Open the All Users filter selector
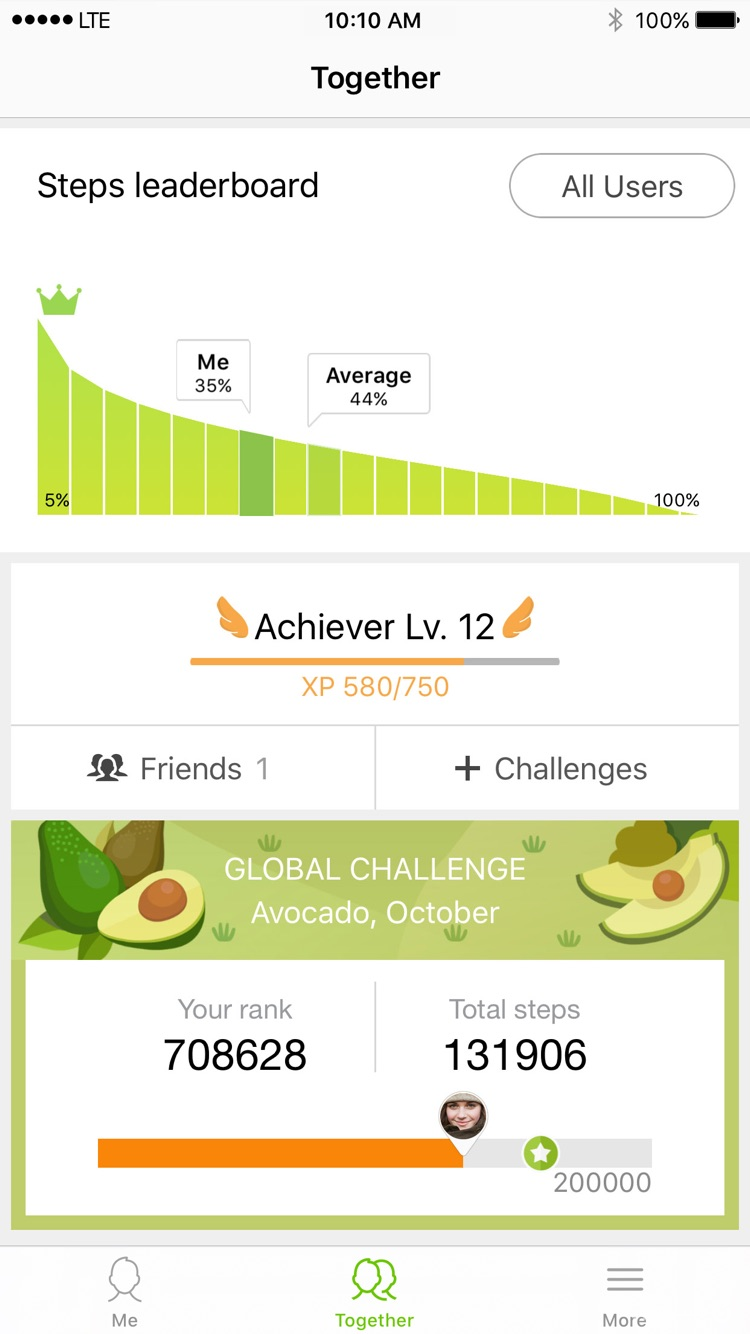The height and width of the screenshot is (1334, 750). [621, 186]
